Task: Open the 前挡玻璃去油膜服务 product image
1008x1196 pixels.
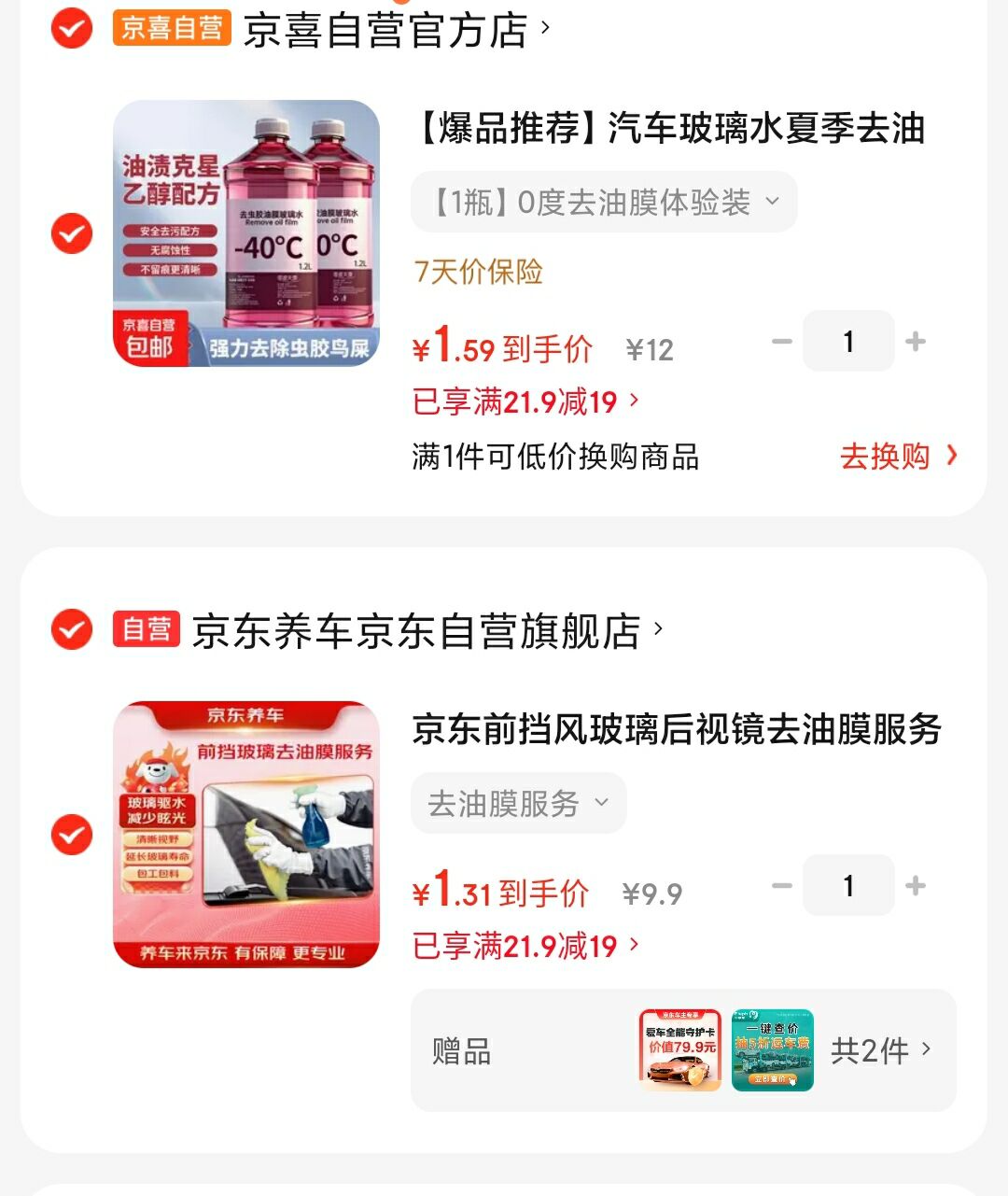Action: click(x=246, y=835)
